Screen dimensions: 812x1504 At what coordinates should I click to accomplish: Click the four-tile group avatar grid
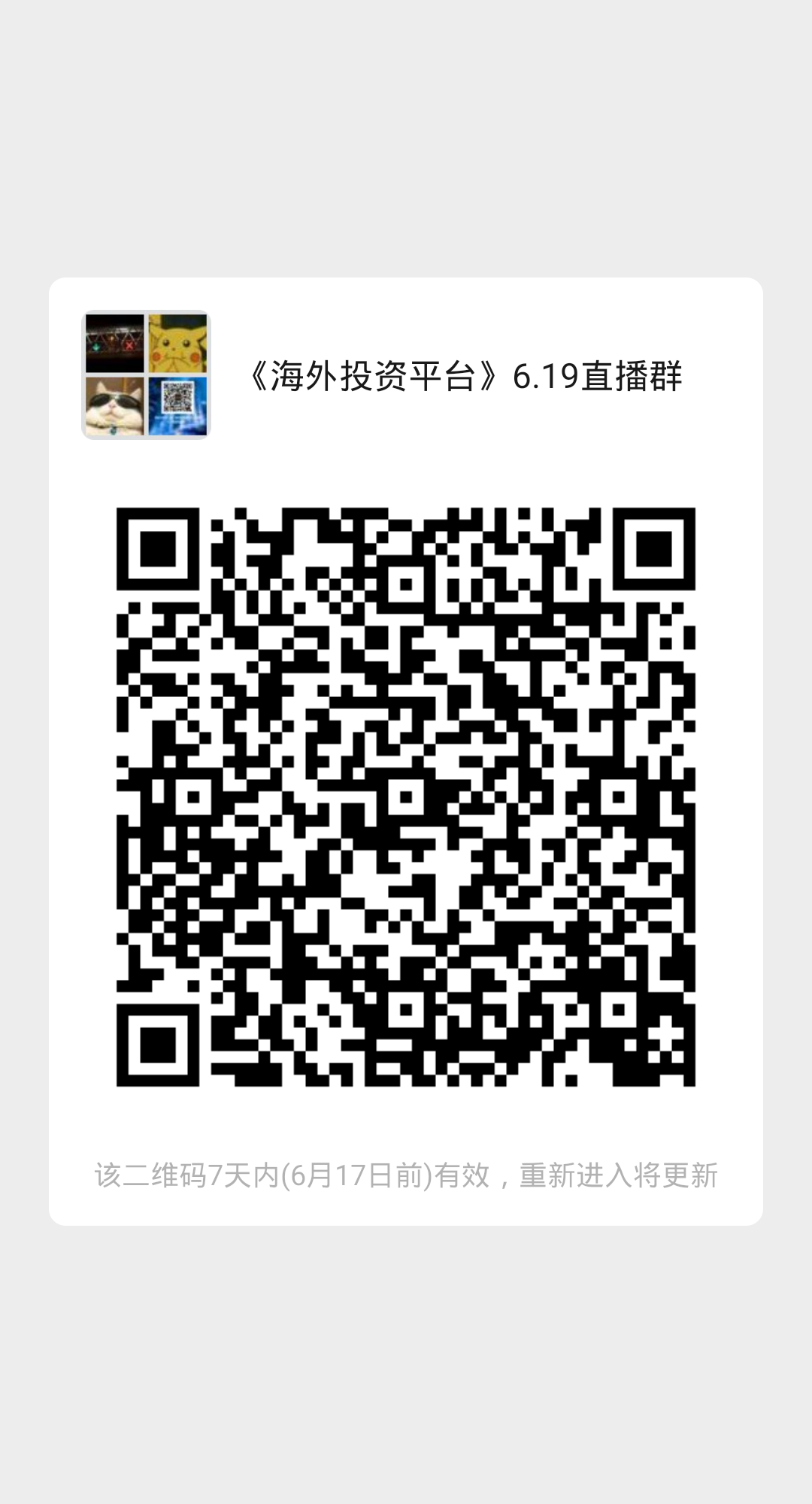coord(147,376)
